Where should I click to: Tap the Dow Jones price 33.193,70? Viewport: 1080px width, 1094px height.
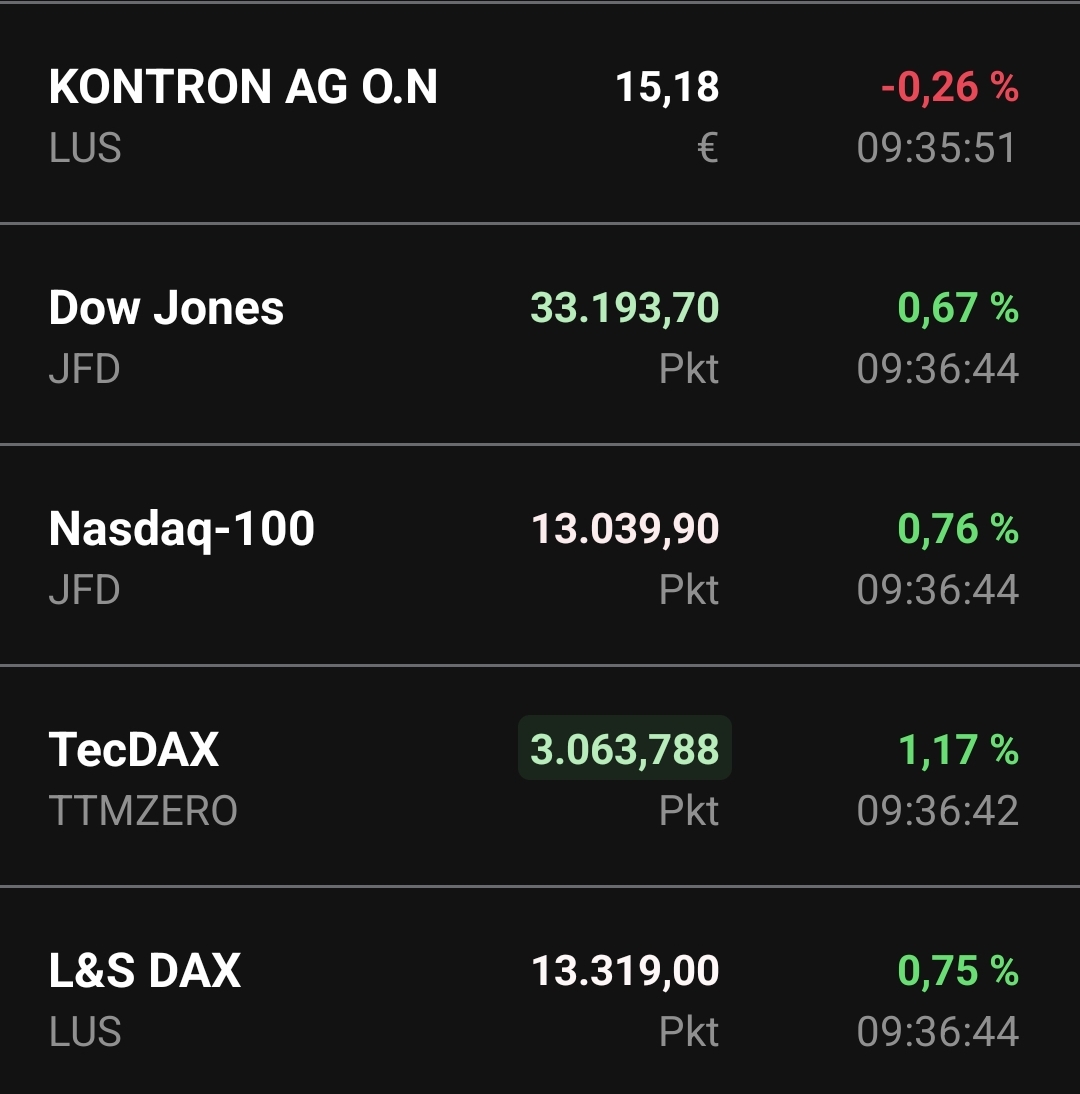click(620, 308)
